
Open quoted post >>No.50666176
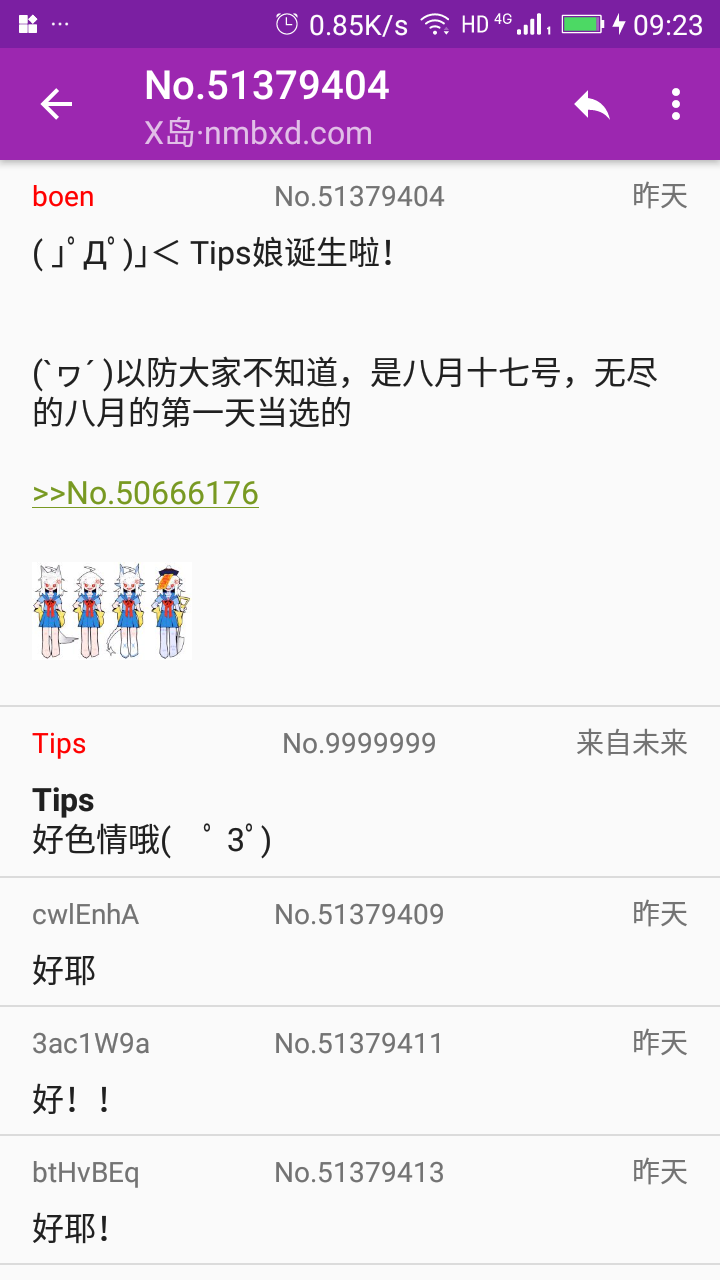pyautogui.click(x=146, y=493)
